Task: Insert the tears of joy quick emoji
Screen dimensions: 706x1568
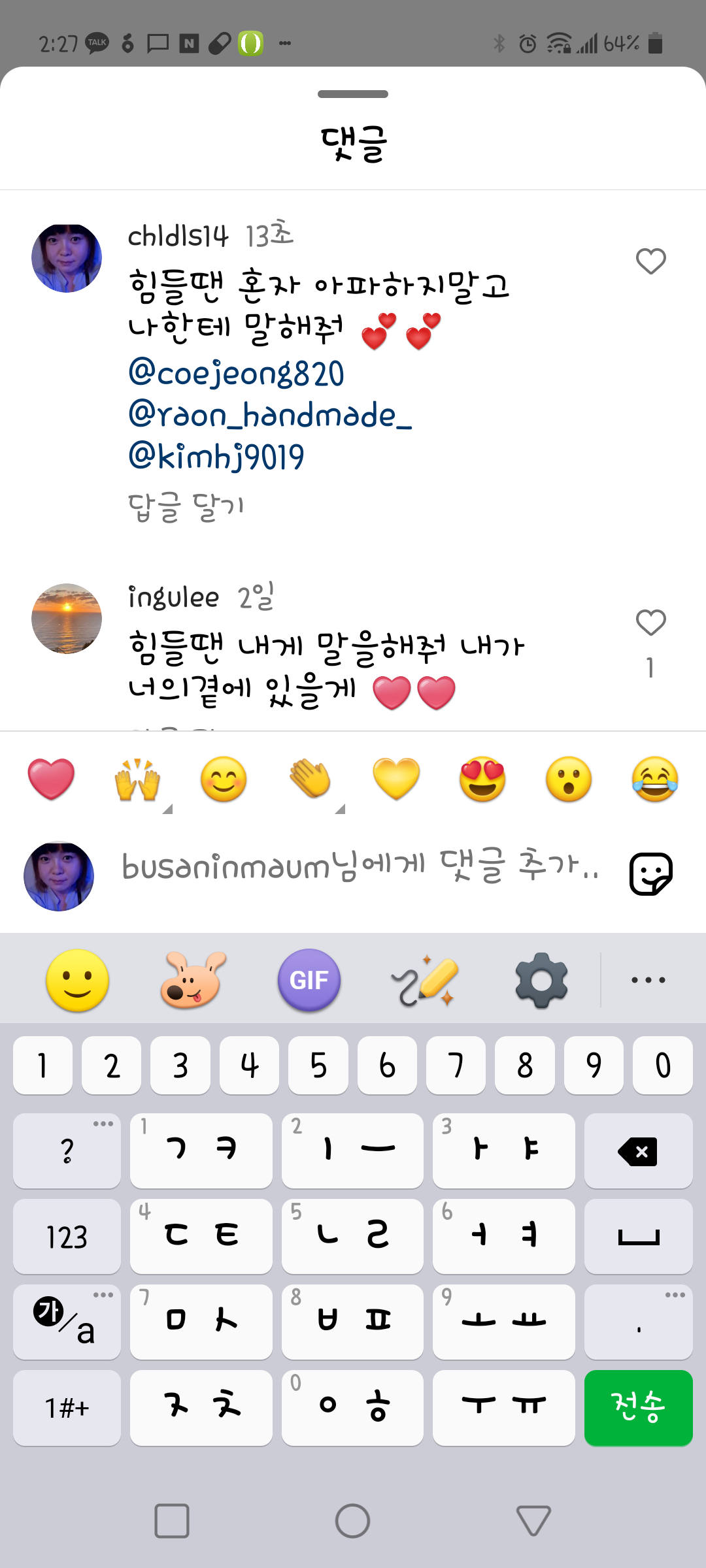Action: [x=654, y=779]
